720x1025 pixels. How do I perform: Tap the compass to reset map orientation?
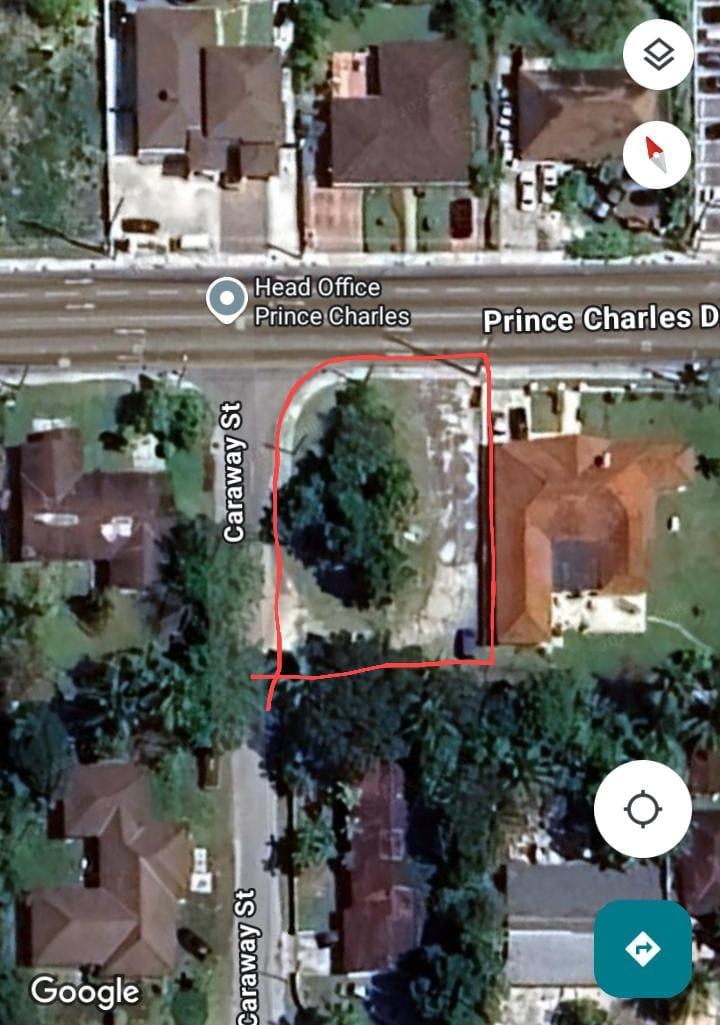[657, 154]
